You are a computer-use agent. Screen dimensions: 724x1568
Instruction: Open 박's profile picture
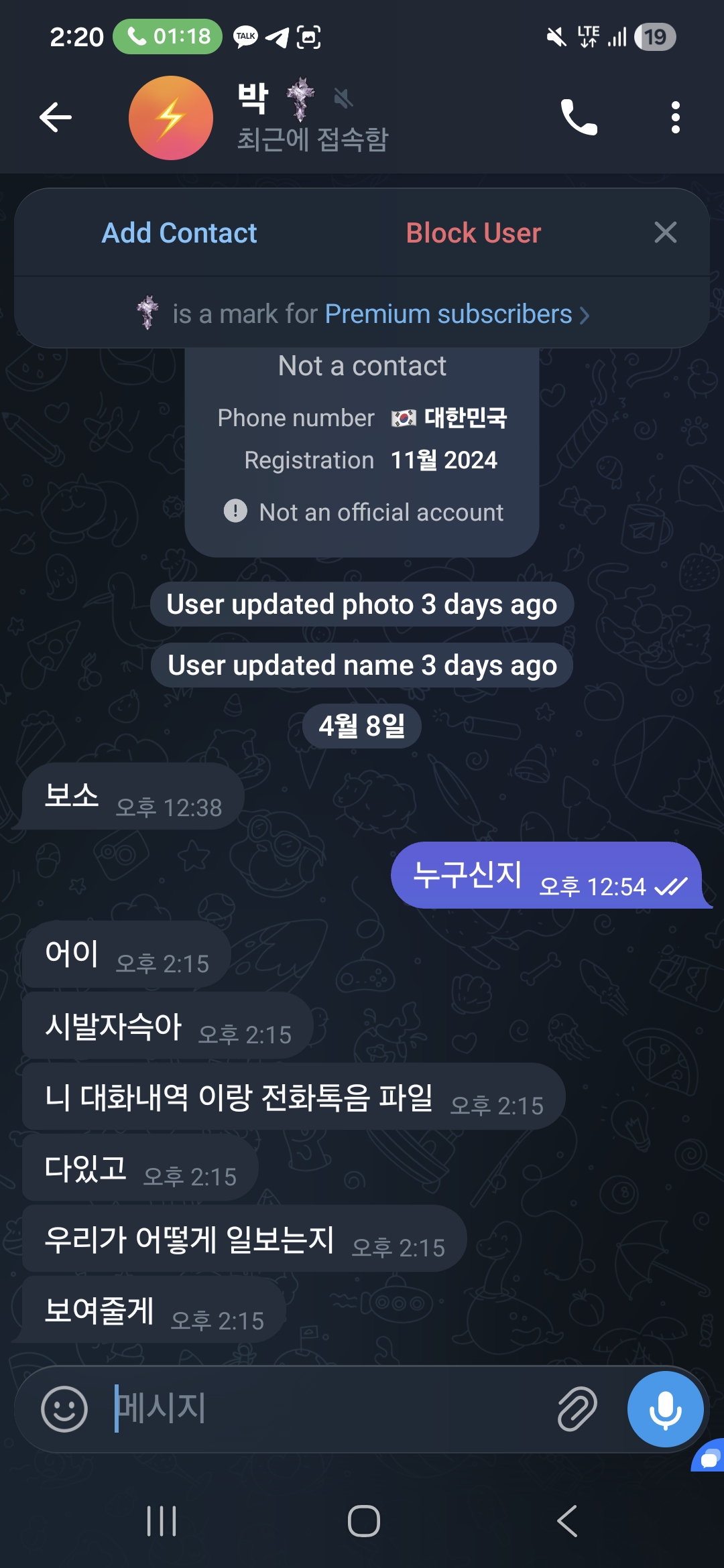click(x=171, y=118)
